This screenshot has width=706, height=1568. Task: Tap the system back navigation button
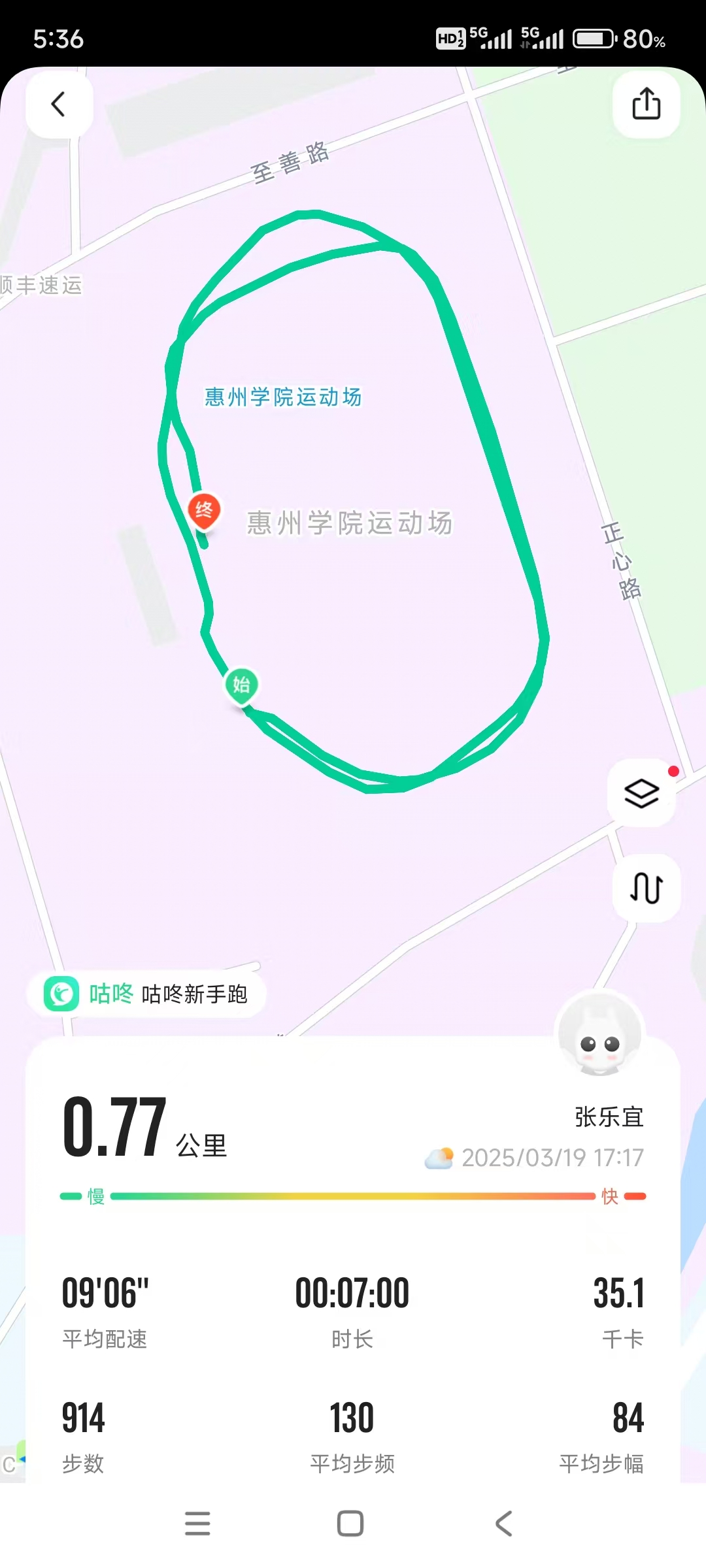tap(503, 1524)
